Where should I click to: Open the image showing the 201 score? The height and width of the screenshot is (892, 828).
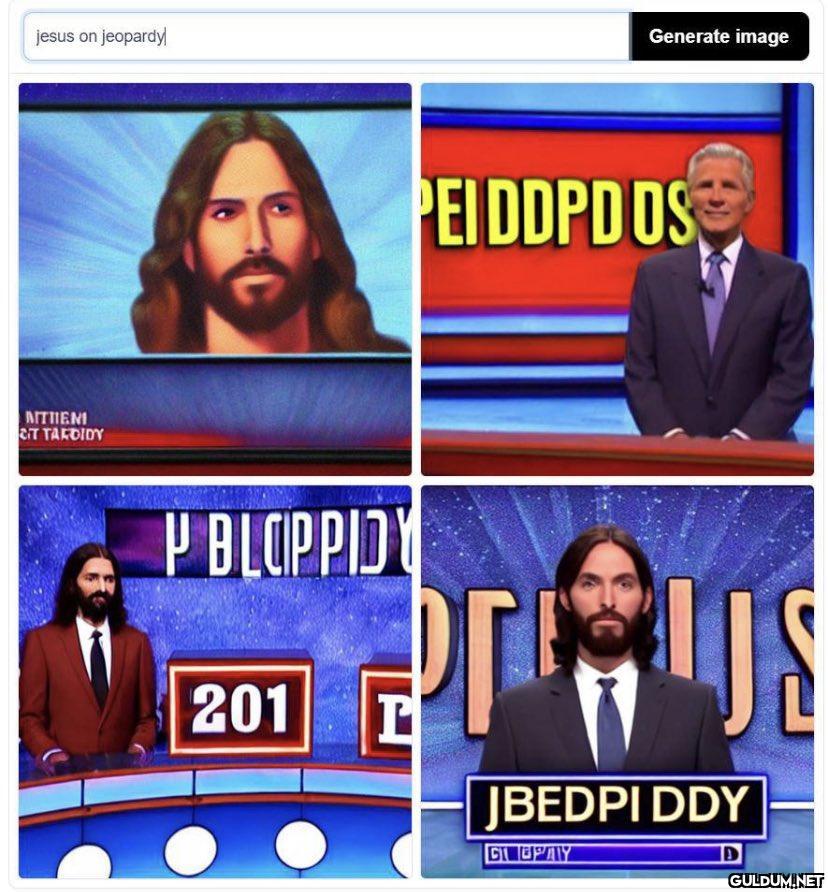(x=215, y=682)
